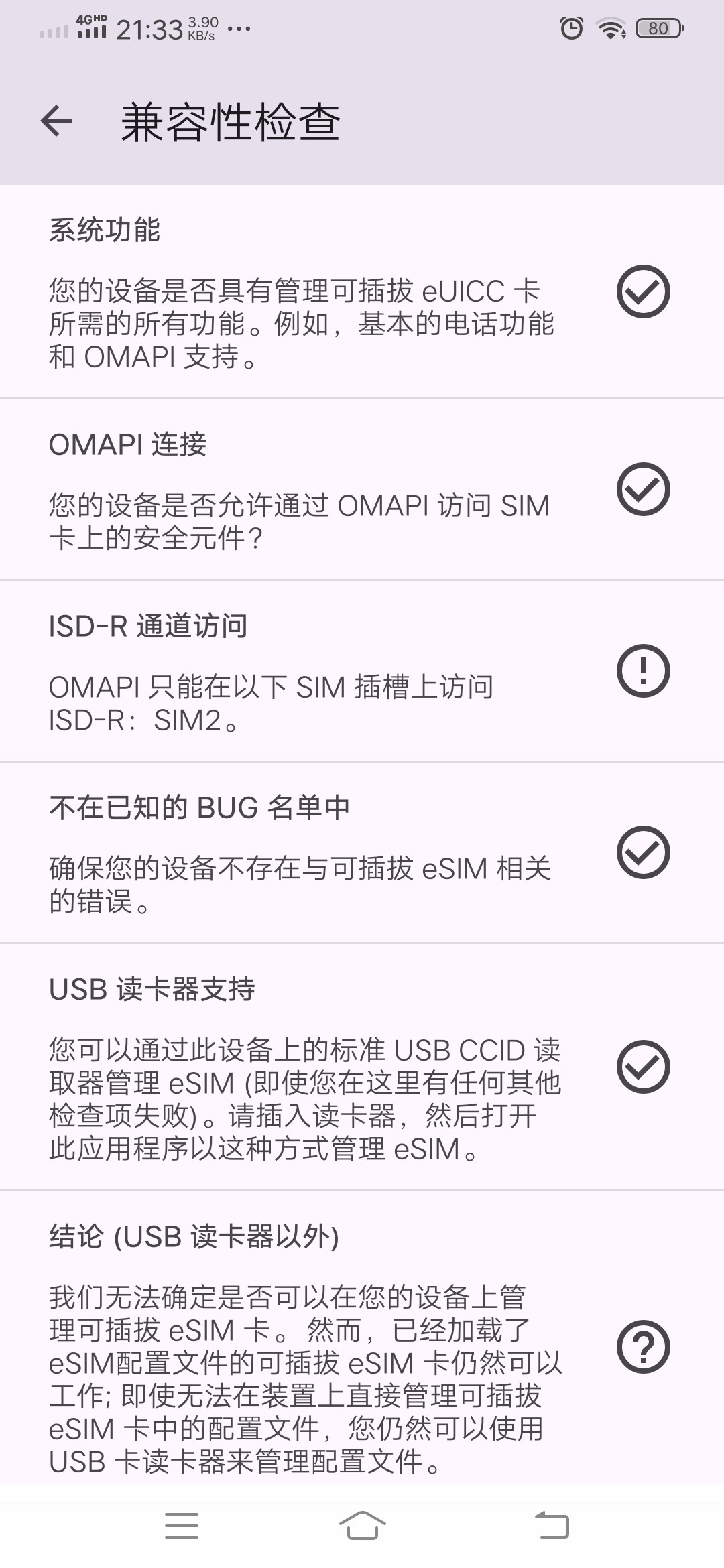Click the exclamation icon for ISD-R 通道访问
724x1568 pixels.
644,670
